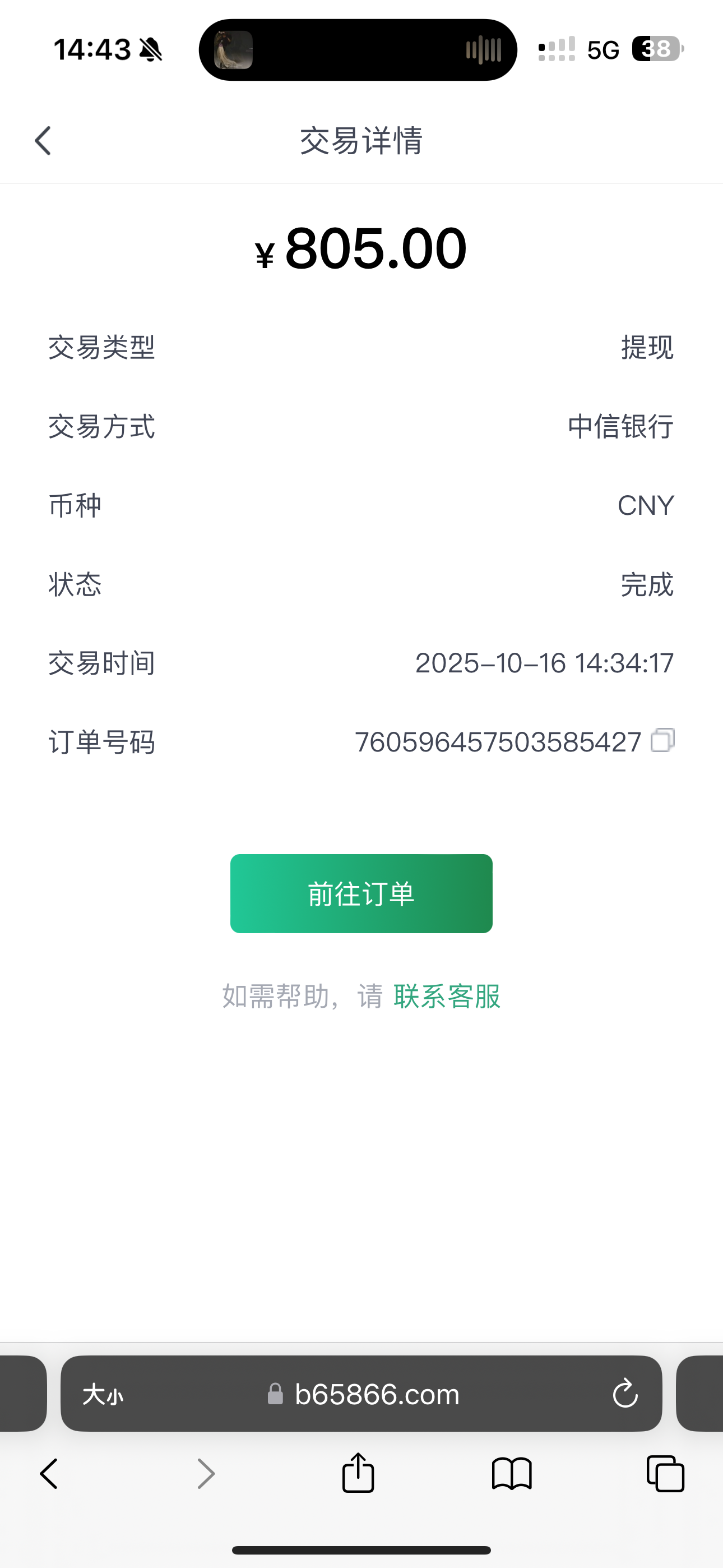Show all open Safari tabs
Screen dimensions: 723x1568
pos(665,1474)
